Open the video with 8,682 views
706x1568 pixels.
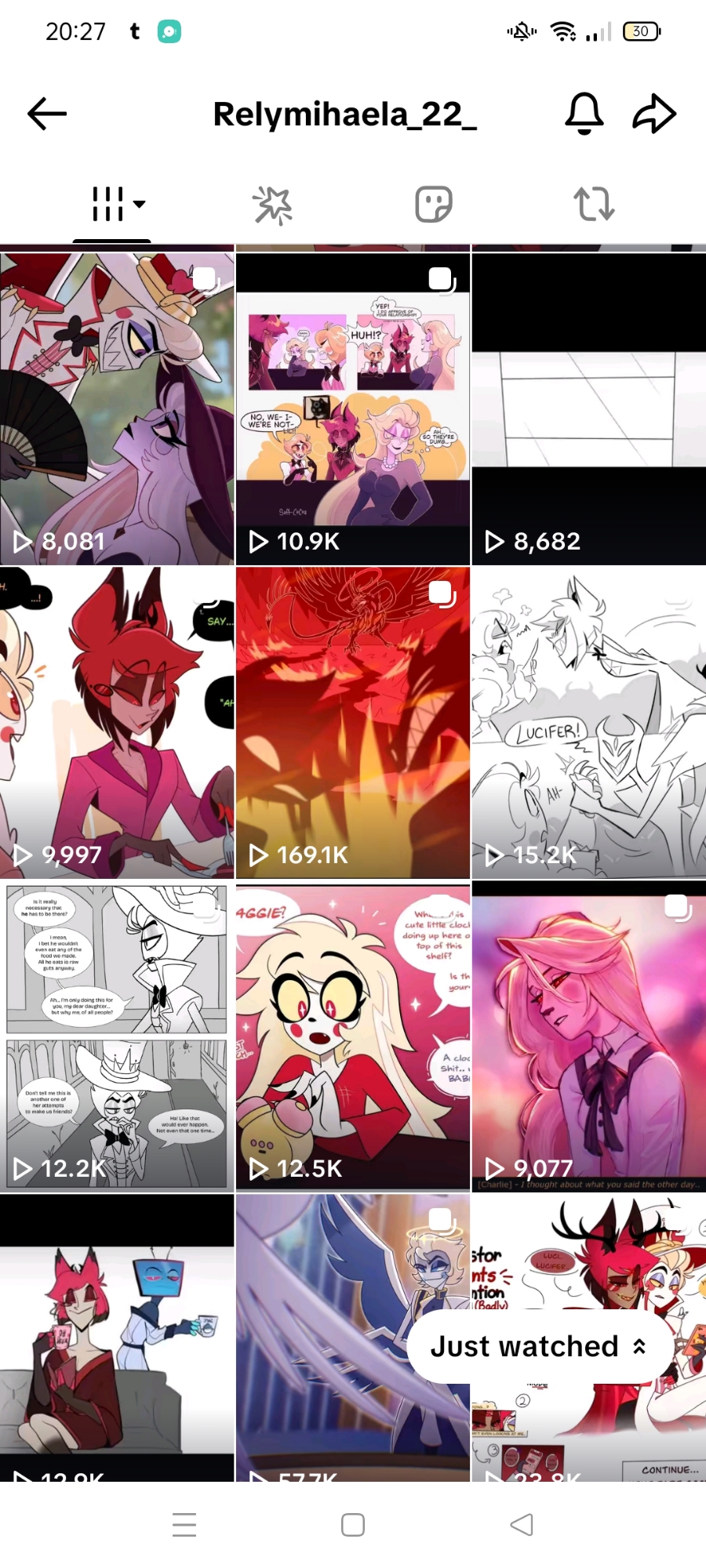588,408
